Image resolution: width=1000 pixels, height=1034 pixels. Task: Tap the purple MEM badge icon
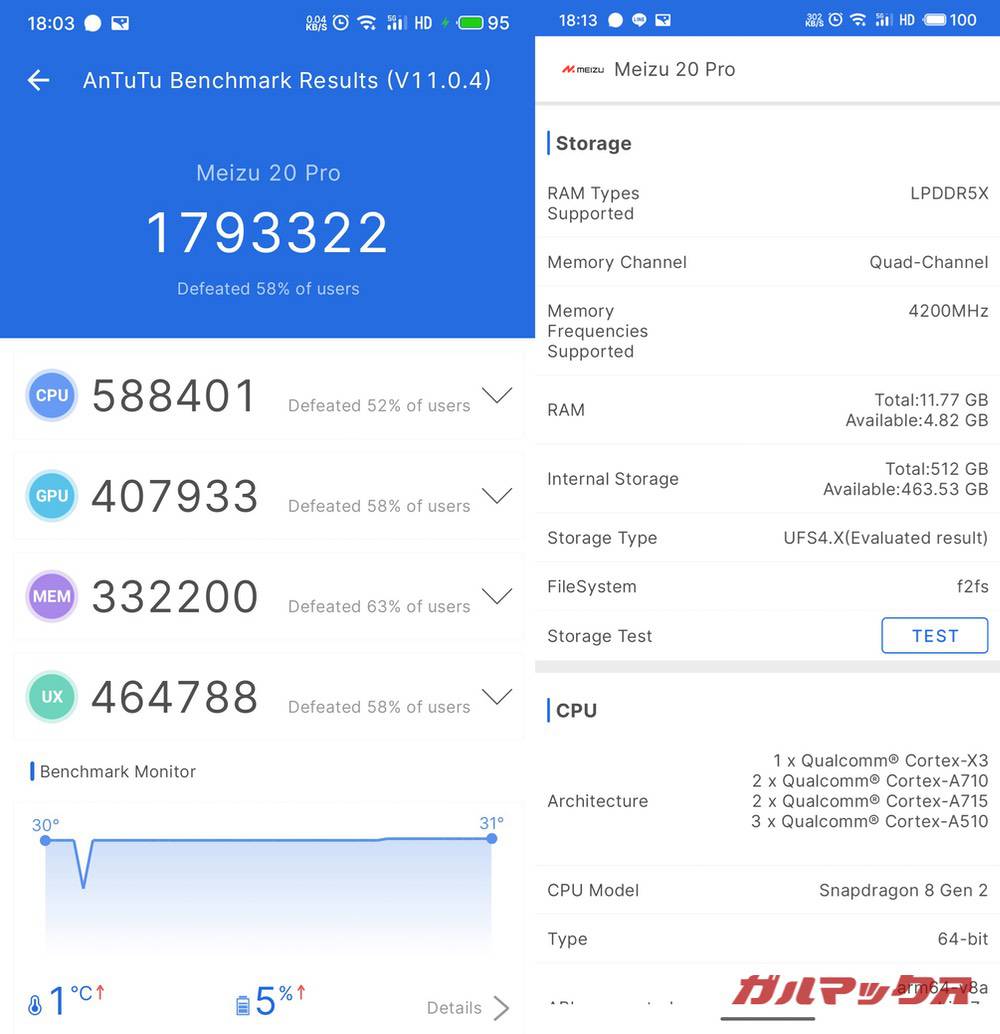(51, 596)
